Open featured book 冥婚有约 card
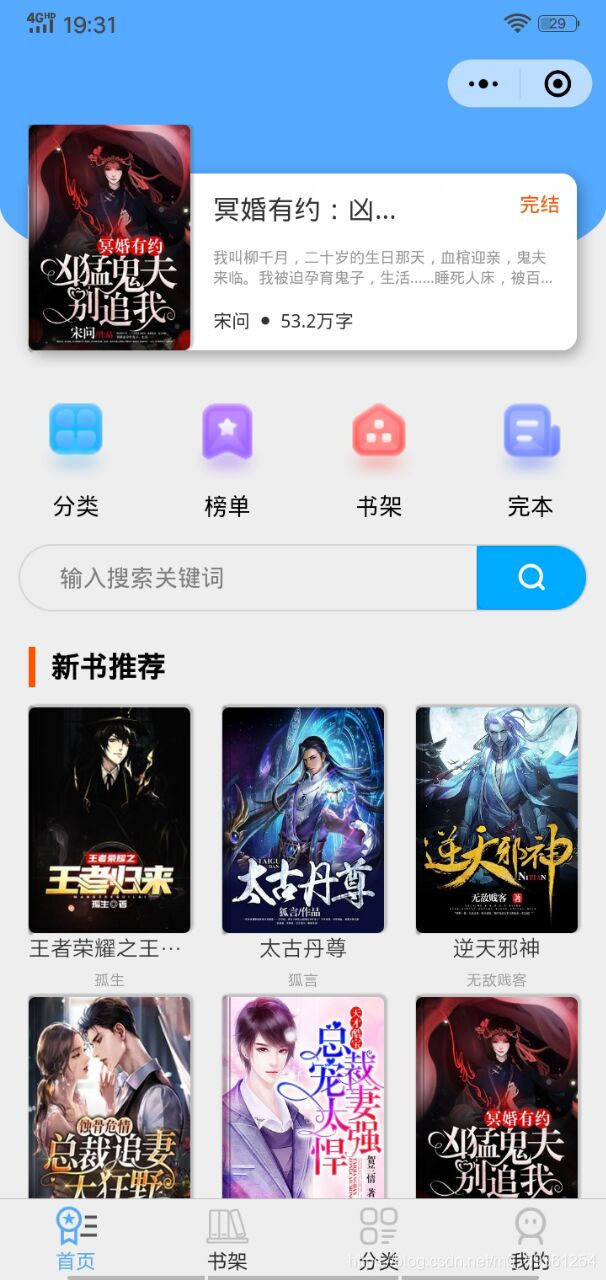 point(382,262)
